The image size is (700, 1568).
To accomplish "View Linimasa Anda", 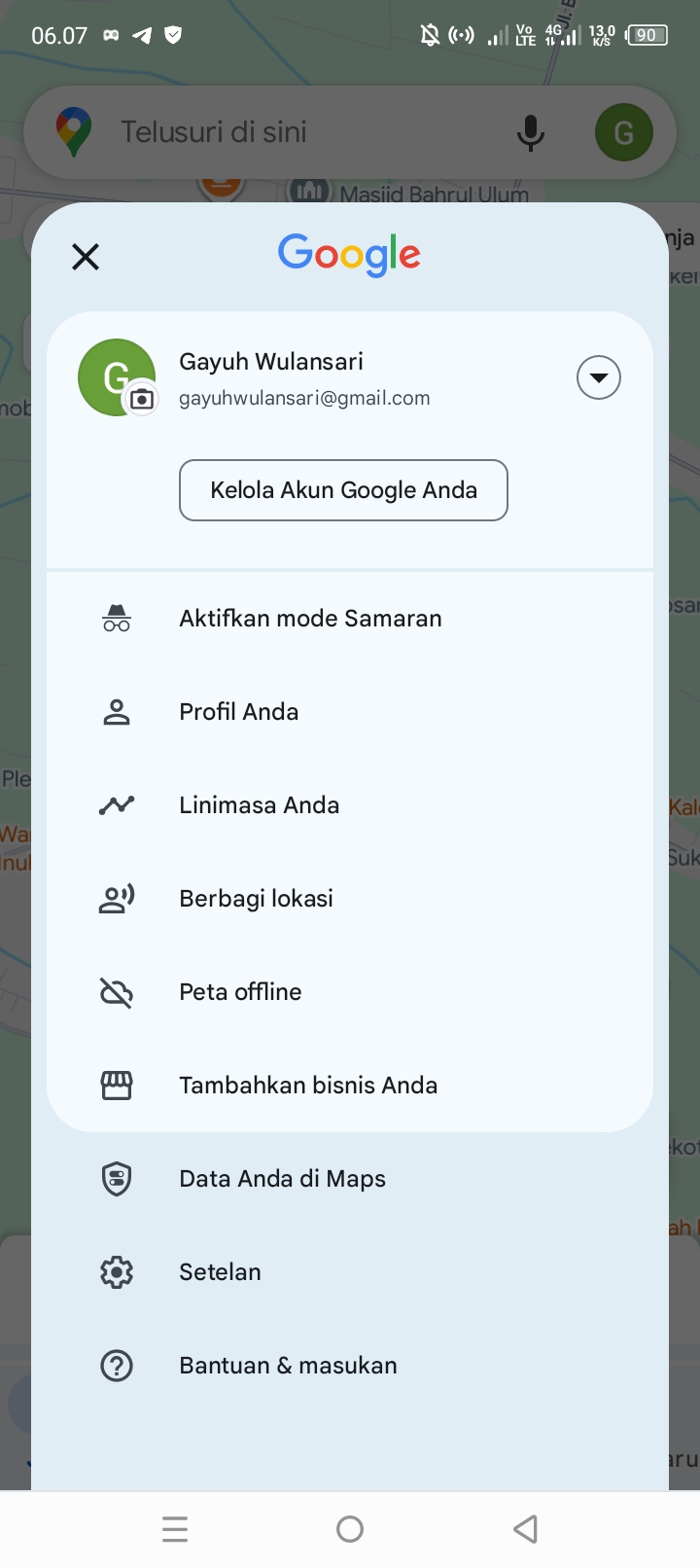I will pyautogui.click(x=260, y=805).
